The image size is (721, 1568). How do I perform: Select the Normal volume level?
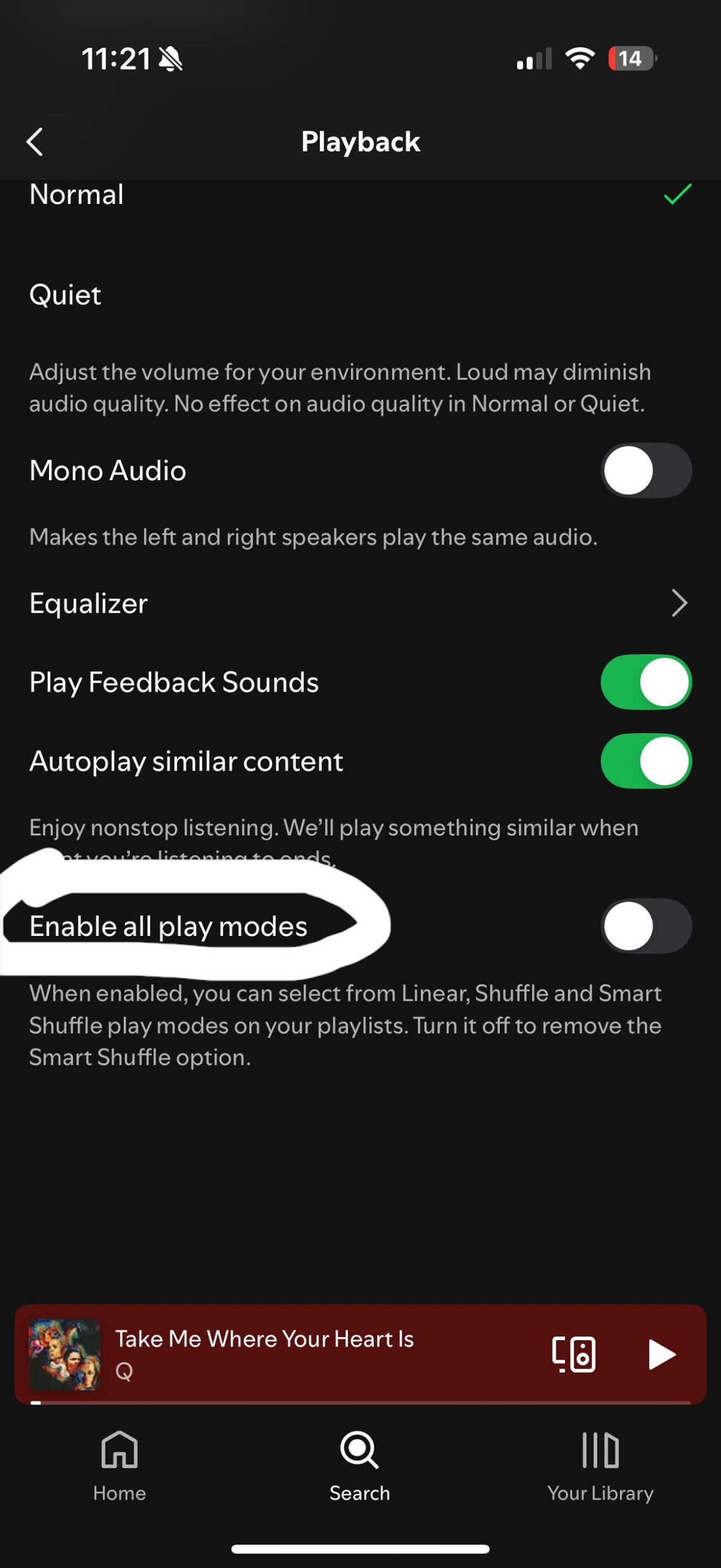[77, 195]
